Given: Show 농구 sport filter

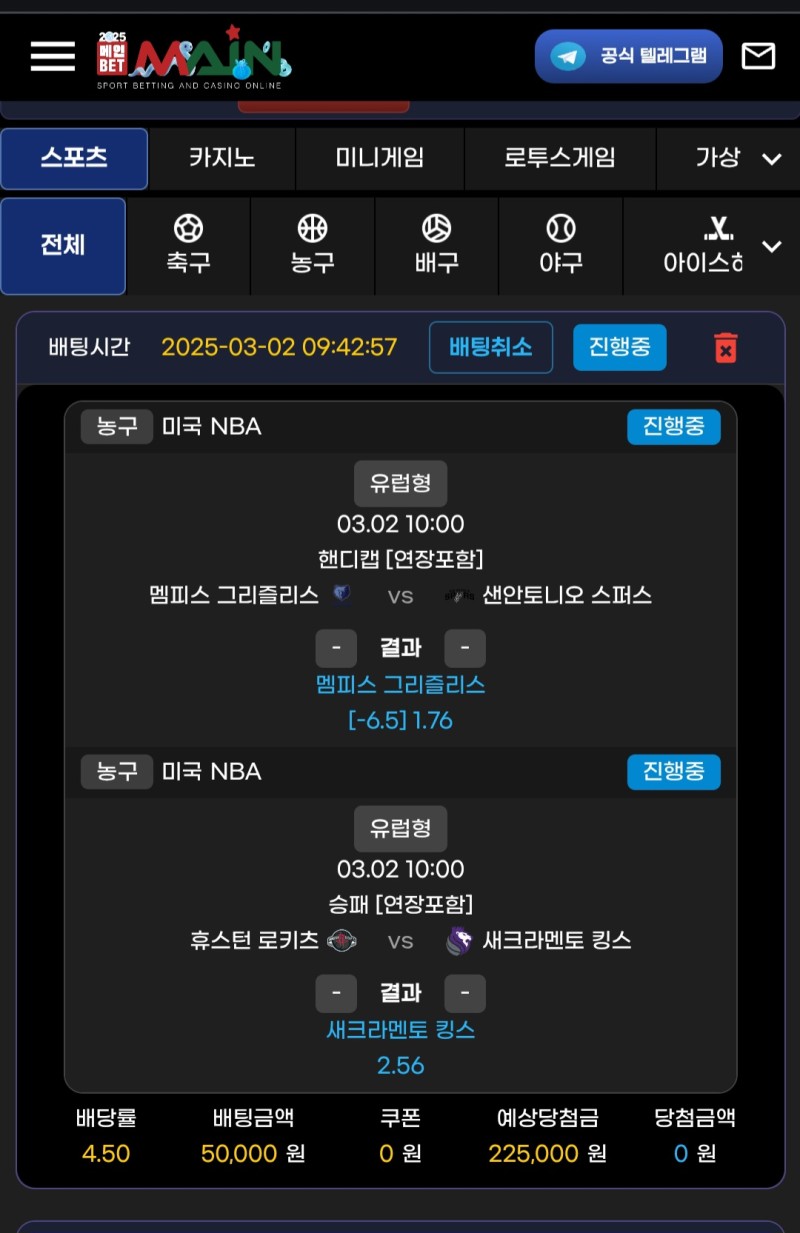Looking at the screenshot, I should click(x=312, y=246).
